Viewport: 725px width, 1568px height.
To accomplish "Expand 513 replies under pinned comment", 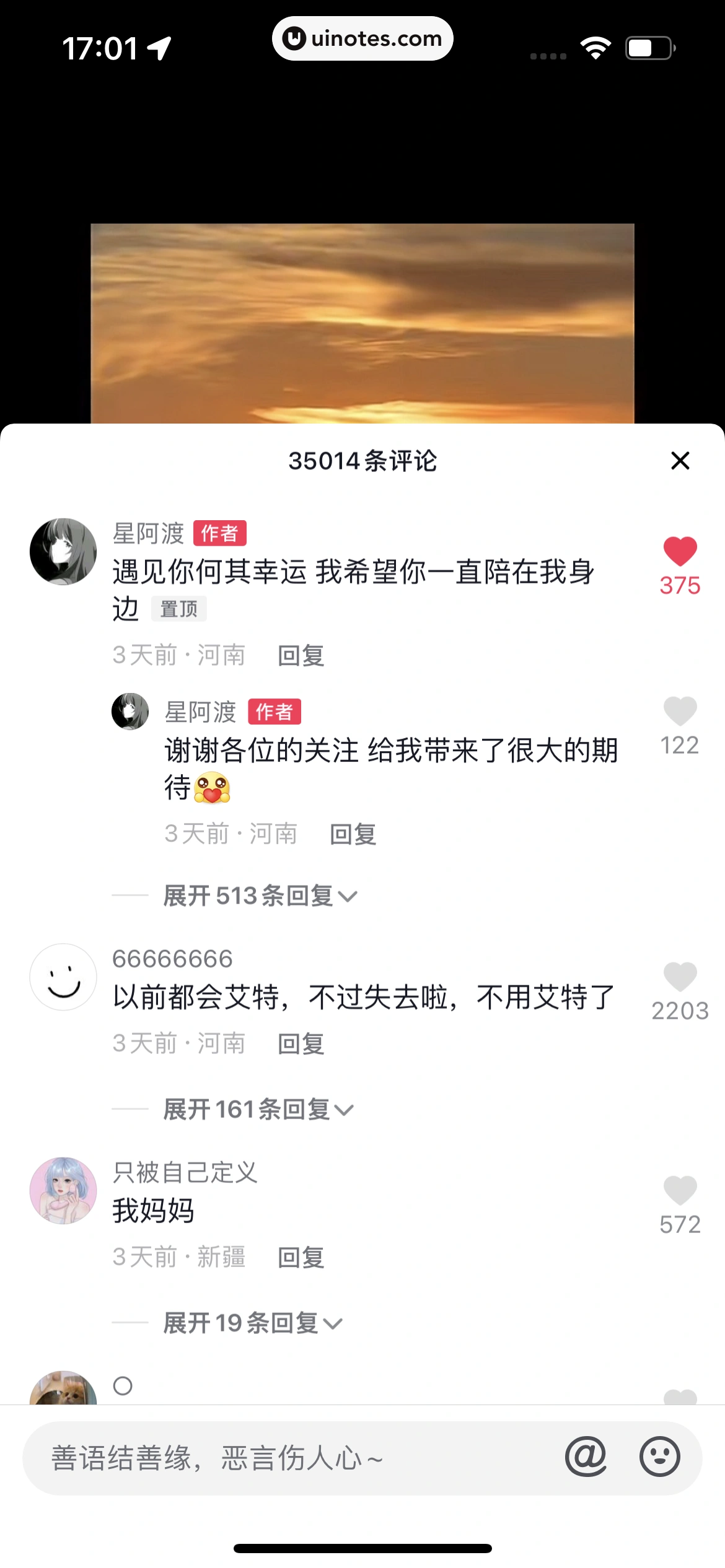I will (259, 895).
